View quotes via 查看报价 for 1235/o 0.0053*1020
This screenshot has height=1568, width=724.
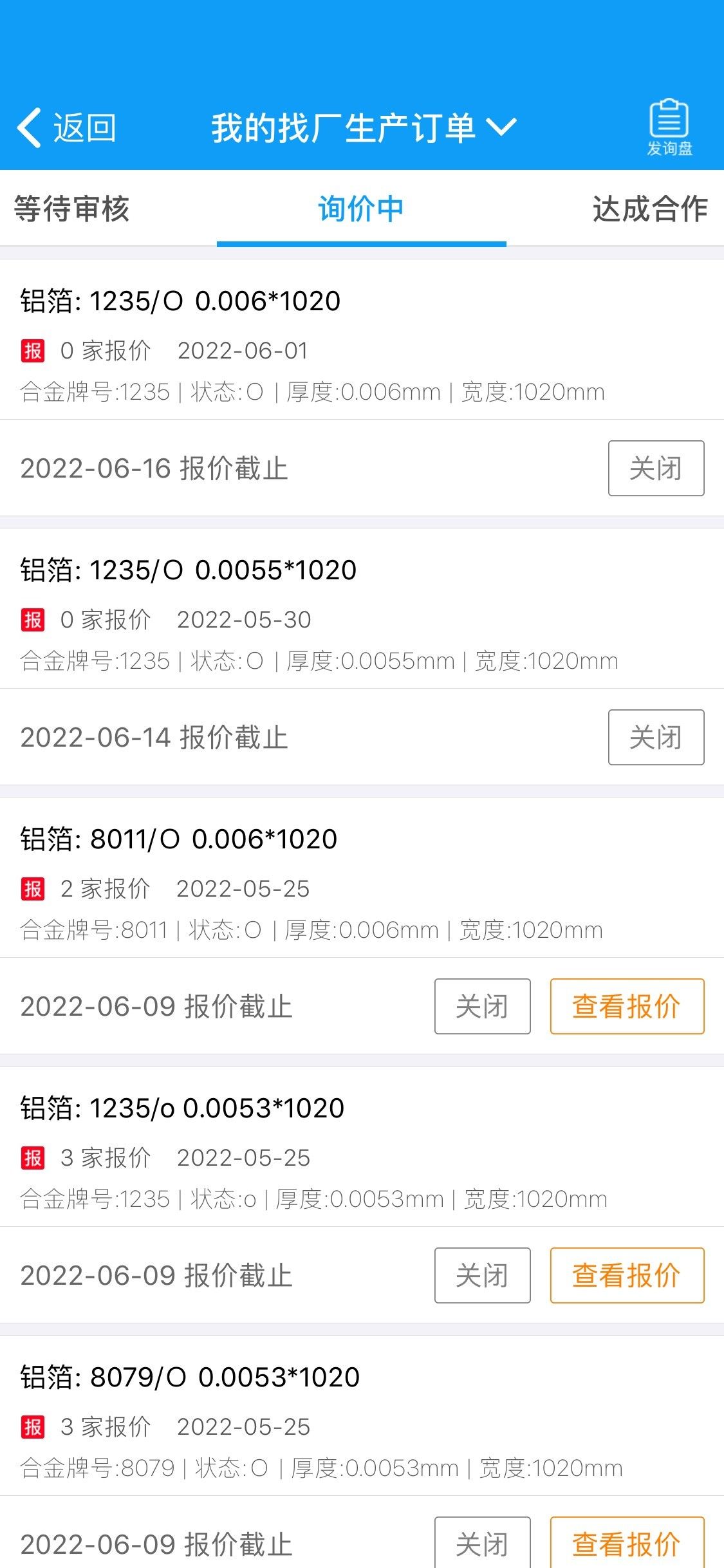click(627, 1275)
